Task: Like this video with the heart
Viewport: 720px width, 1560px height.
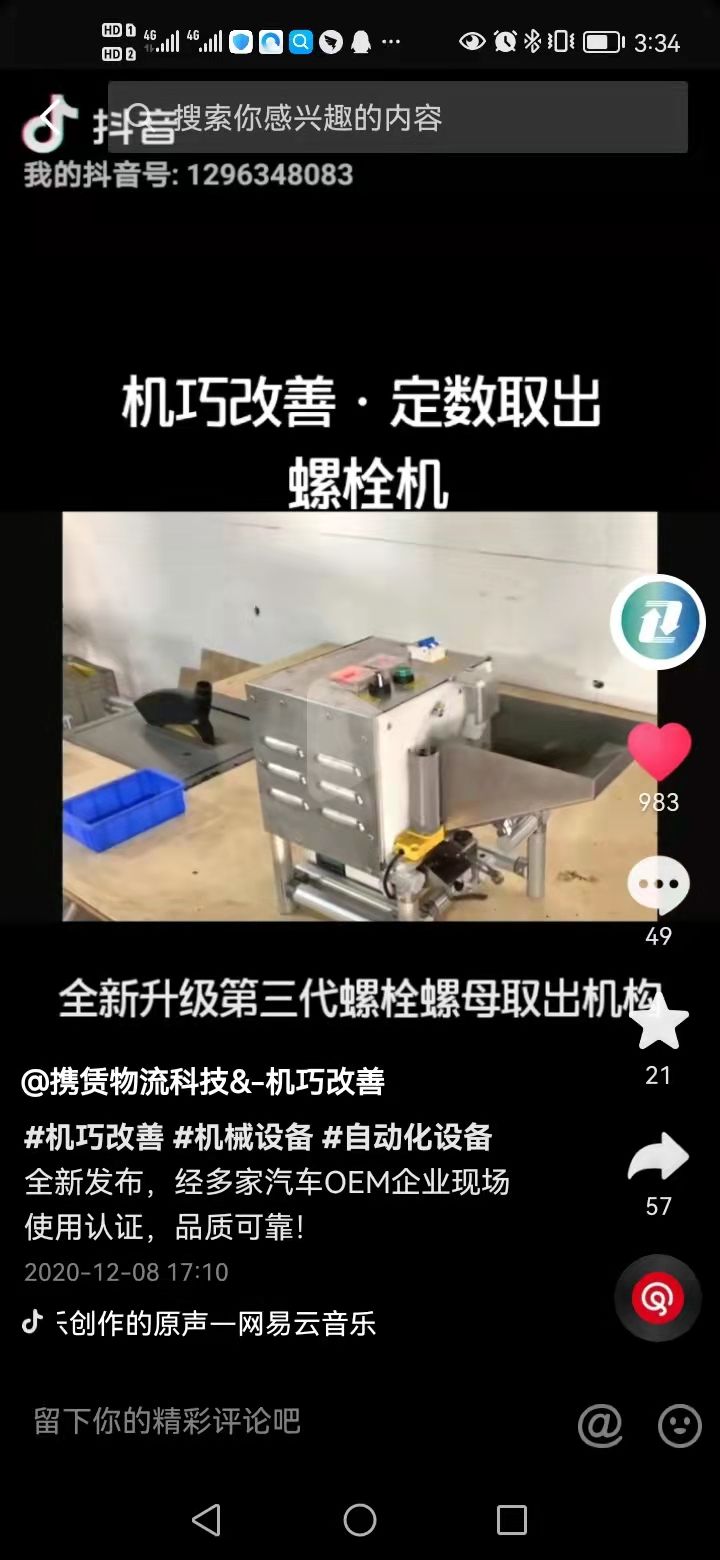Action: pos(659,752)
